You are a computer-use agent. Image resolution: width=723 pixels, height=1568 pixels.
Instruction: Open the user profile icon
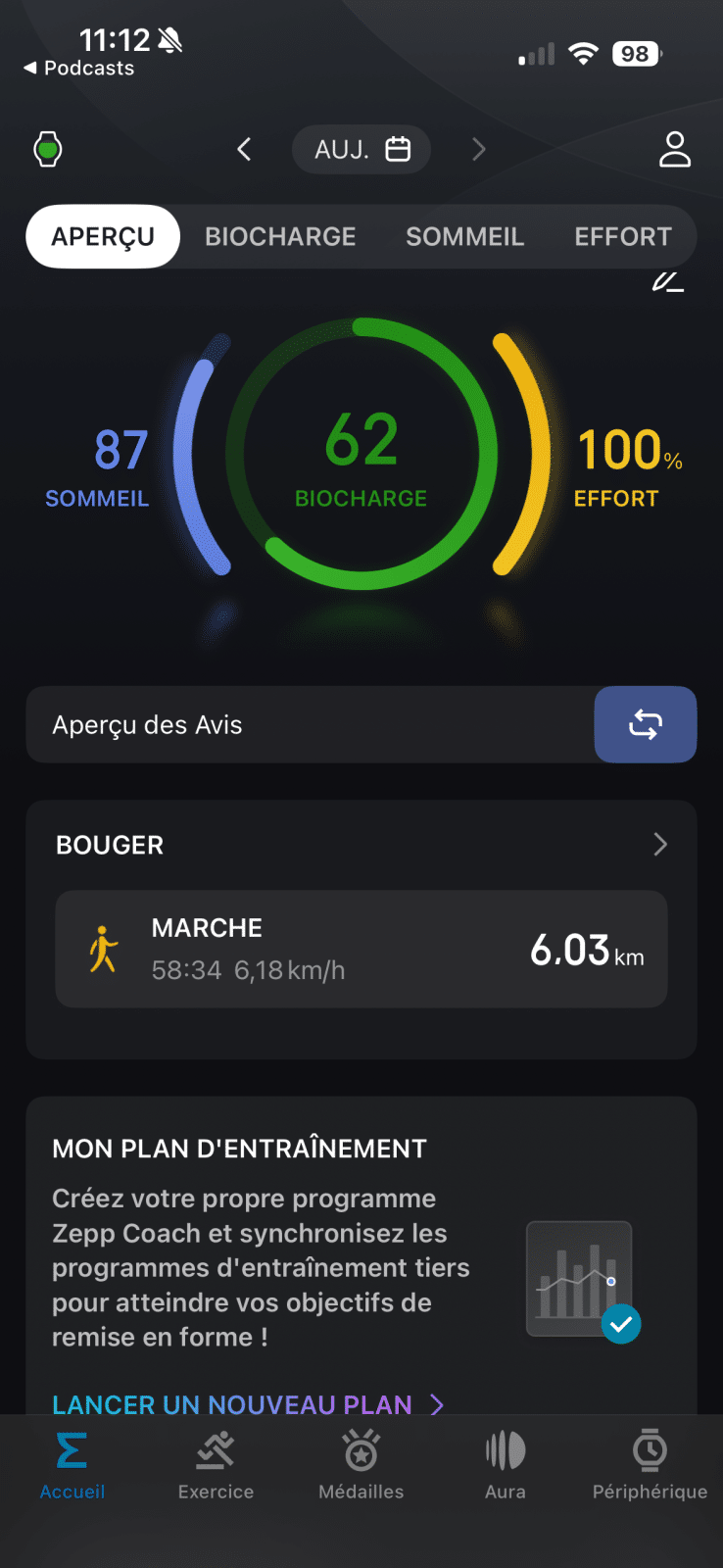[x=674, y=149]
